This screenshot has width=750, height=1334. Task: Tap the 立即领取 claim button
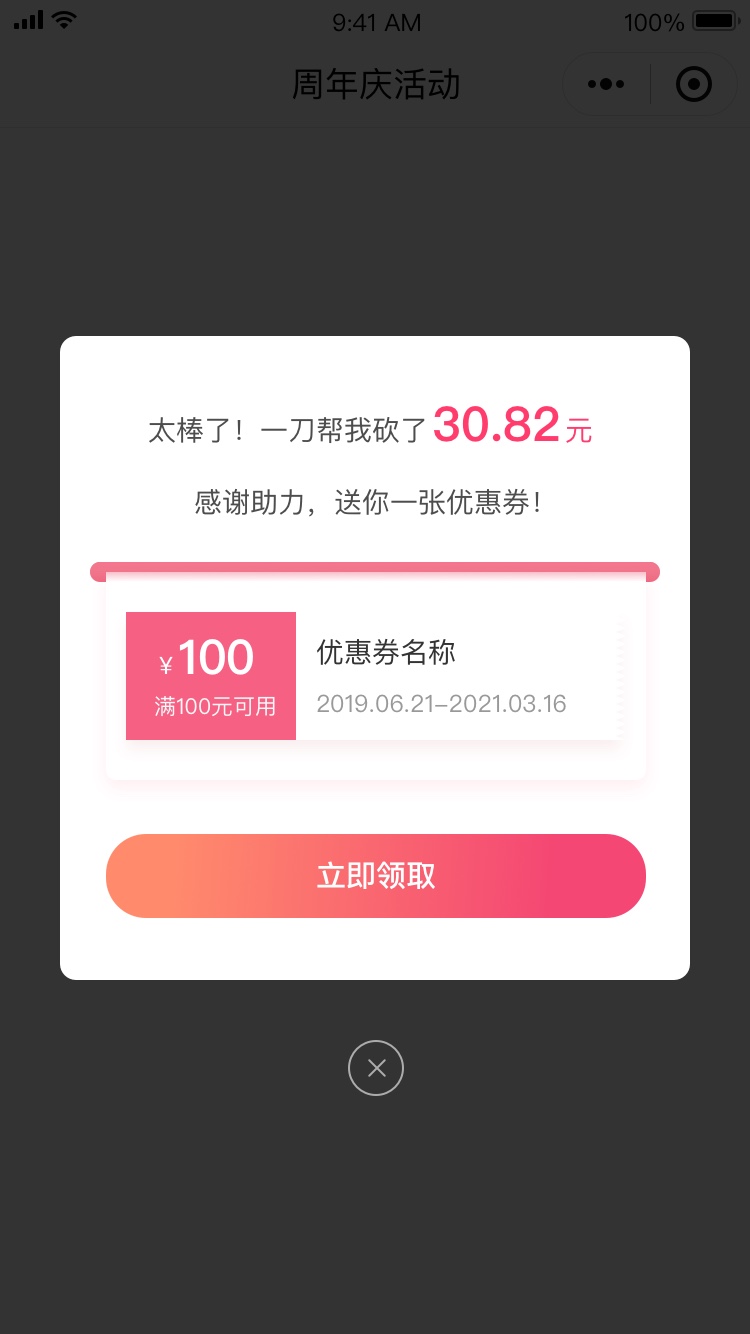[x=376, y=876]
